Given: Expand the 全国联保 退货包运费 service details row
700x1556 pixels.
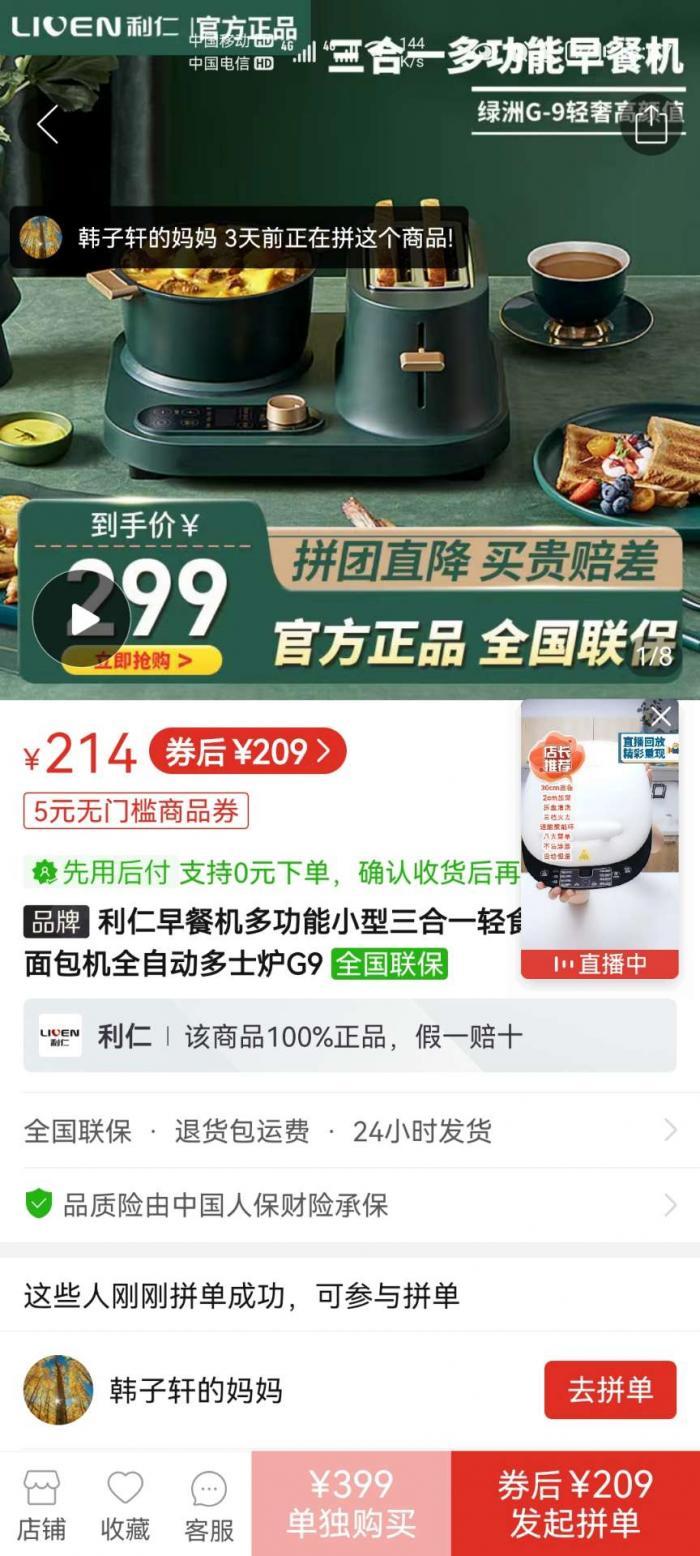Looking at the screenshot, I should pos(349,1131).
